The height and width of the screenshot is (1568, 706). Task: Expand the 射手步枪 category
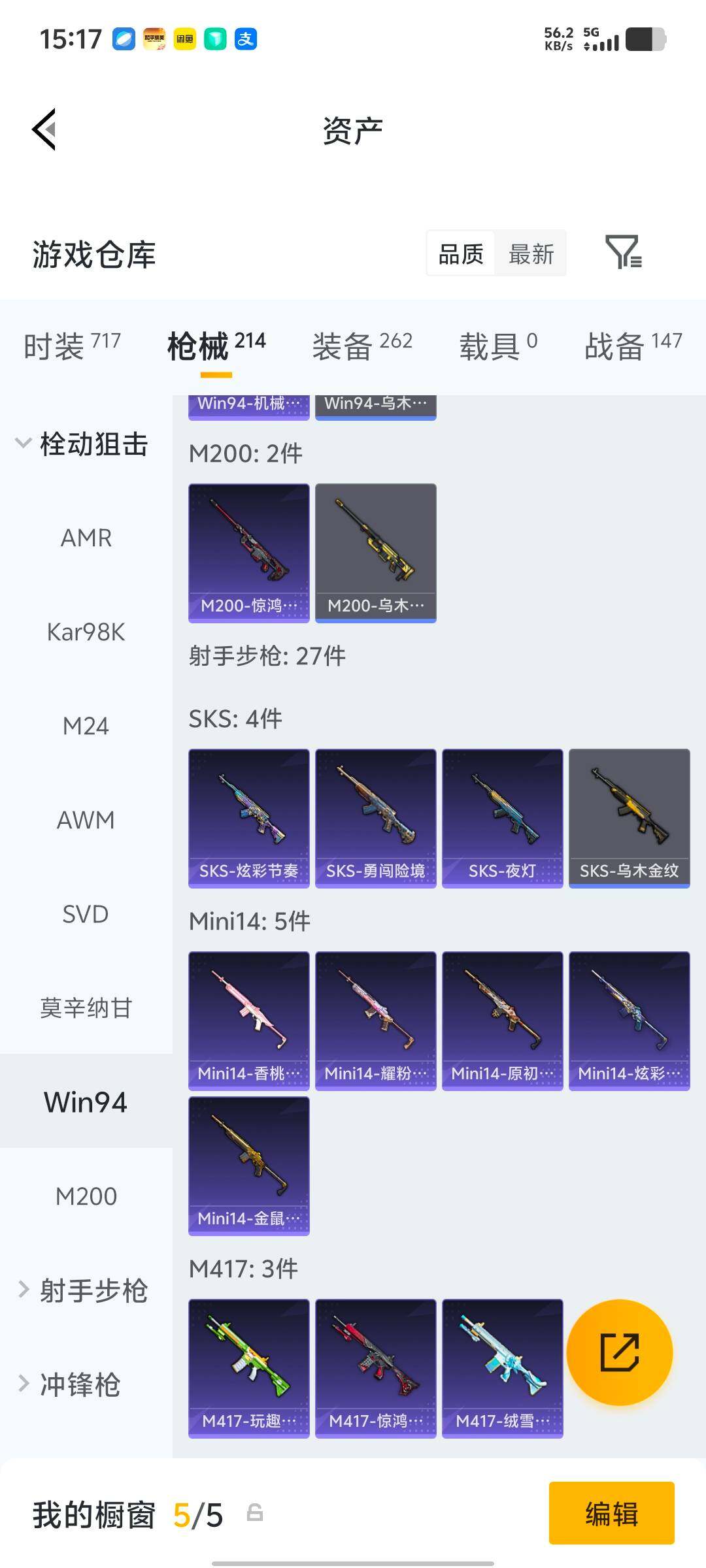82,1290
